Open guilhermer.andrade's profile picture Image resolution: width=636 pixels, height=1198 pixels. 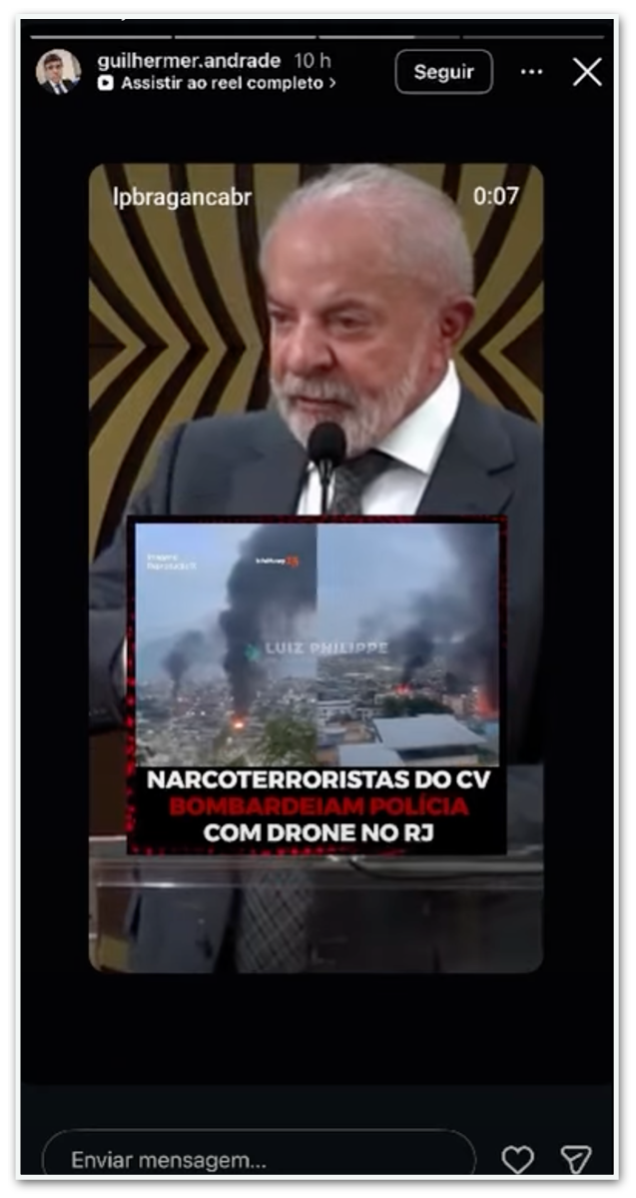pos(58,72)
